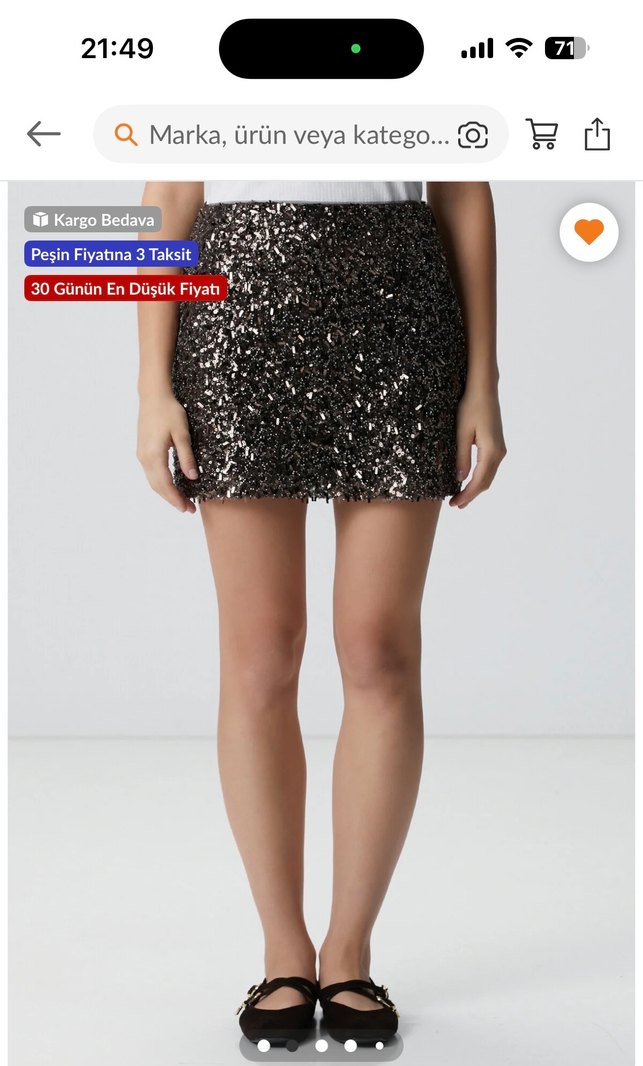
Task: Open camera visual search
Action: tap(473, 135)
